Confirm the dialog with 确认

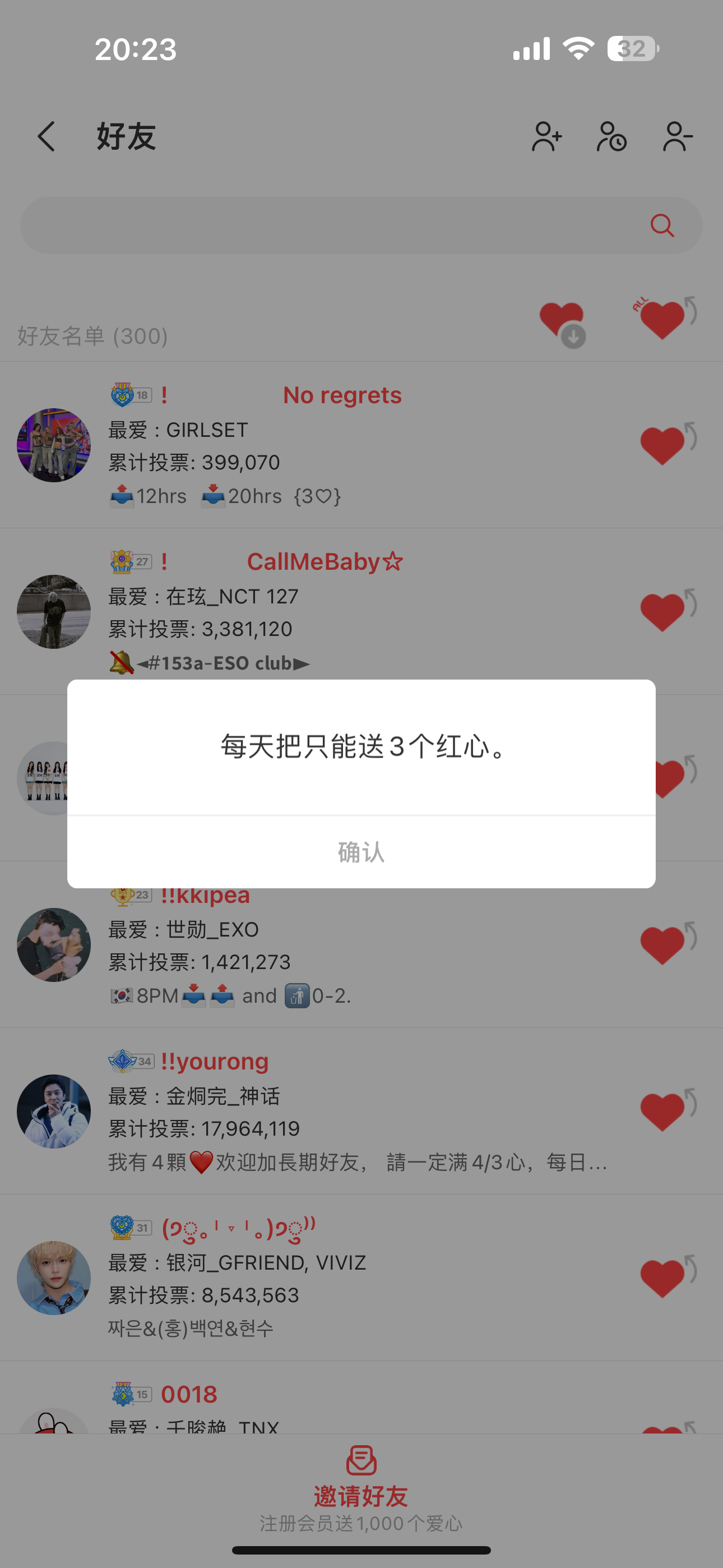361,851
